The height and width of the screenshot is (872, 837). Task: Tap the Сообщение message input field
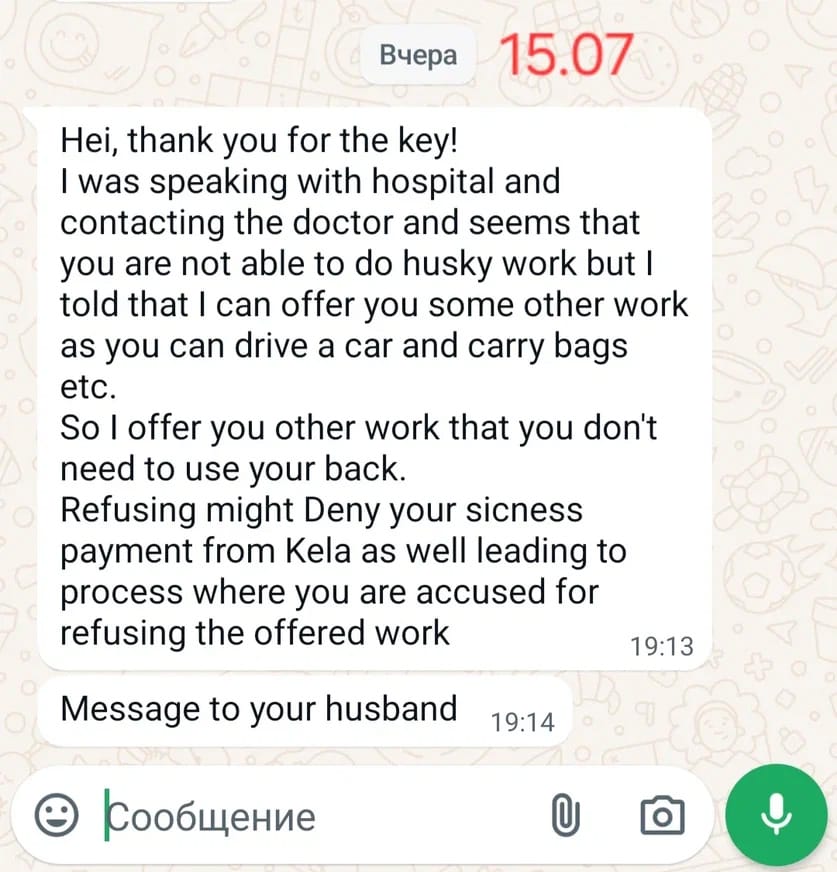[x=300, y=816]
